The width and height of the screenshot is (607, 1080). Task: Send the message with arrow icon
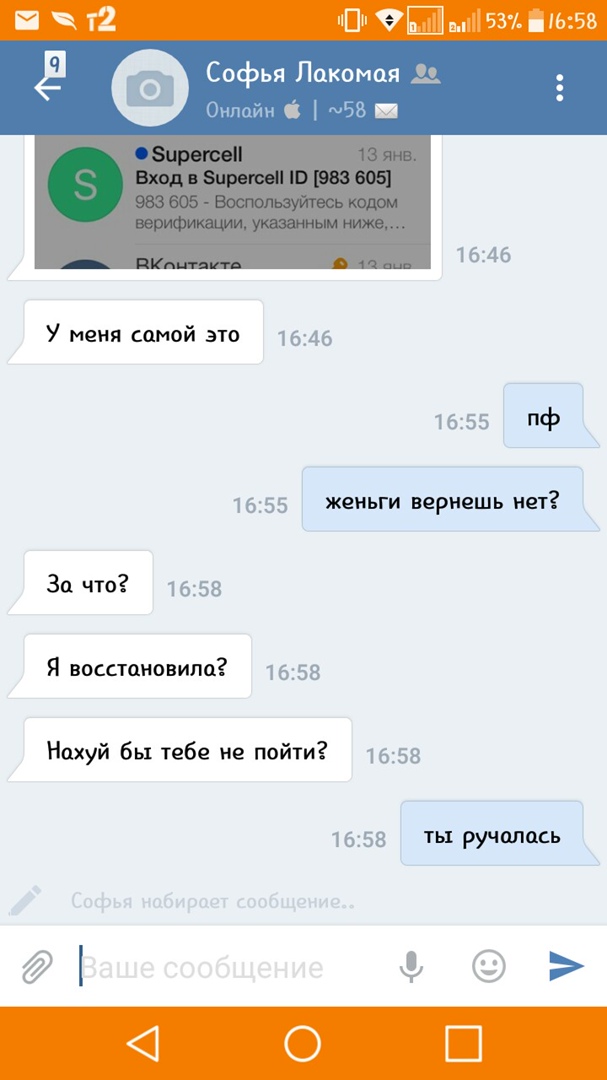[x=566, y=966]
